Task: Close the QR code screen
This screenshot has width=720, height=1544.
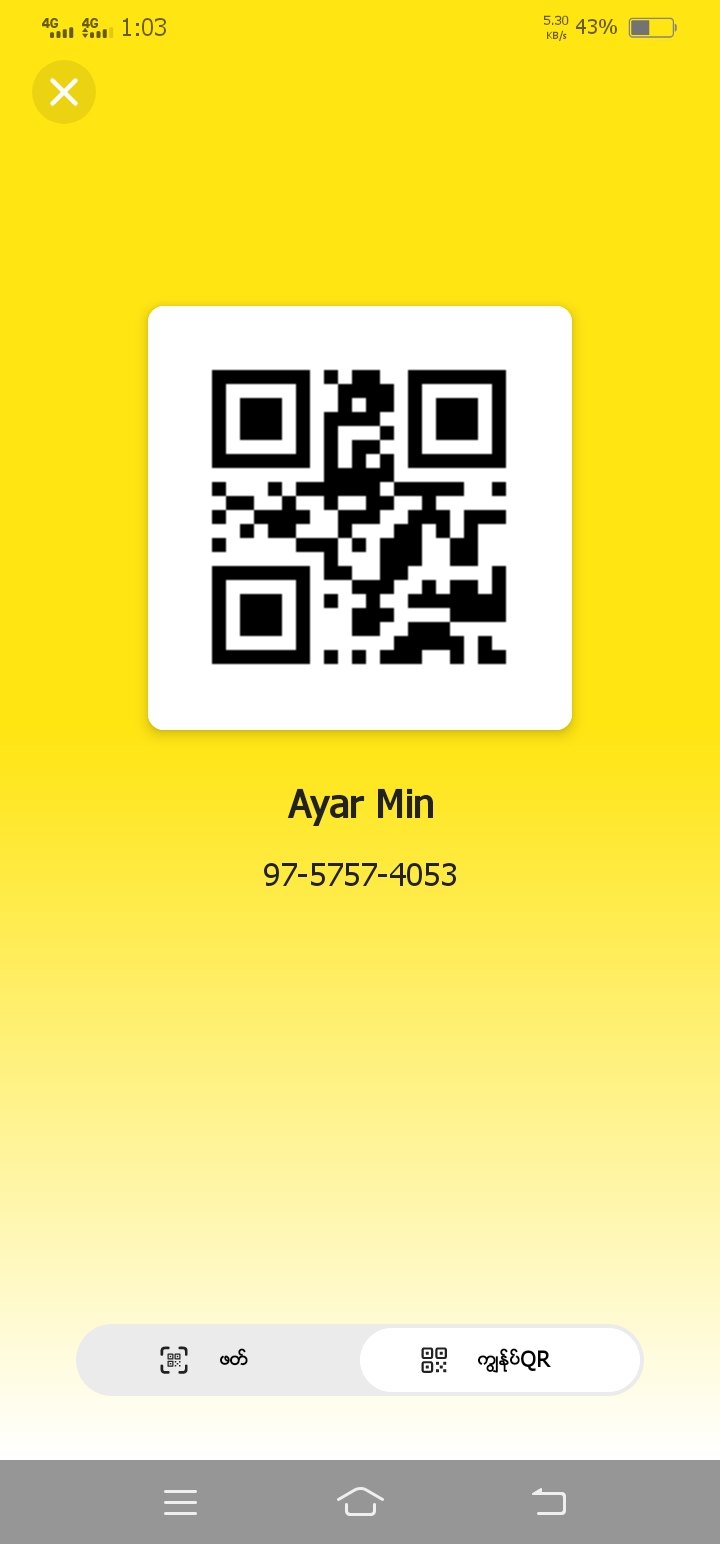Action: click(x=64, y=92)
